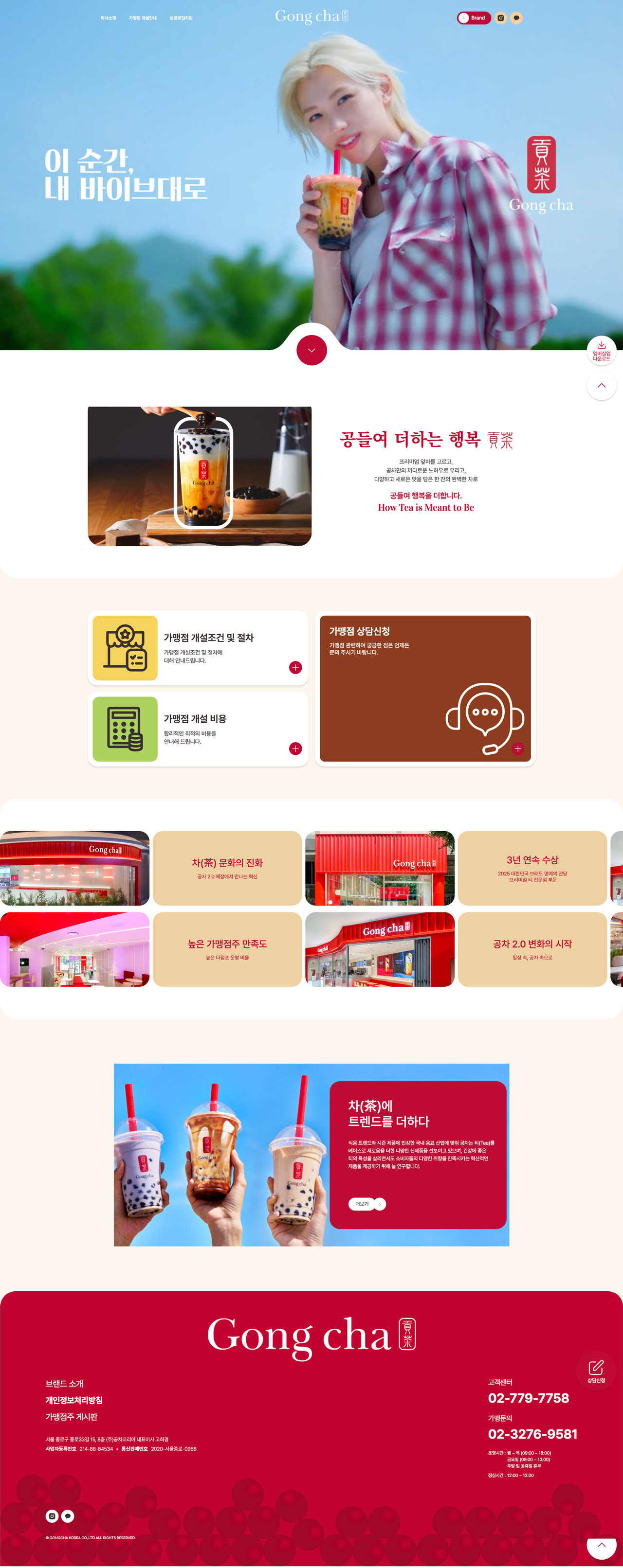Image resolution: width=623 pixels, height=1568 pixels.
Task: Tap the Brand button in header
Action: 474,18
